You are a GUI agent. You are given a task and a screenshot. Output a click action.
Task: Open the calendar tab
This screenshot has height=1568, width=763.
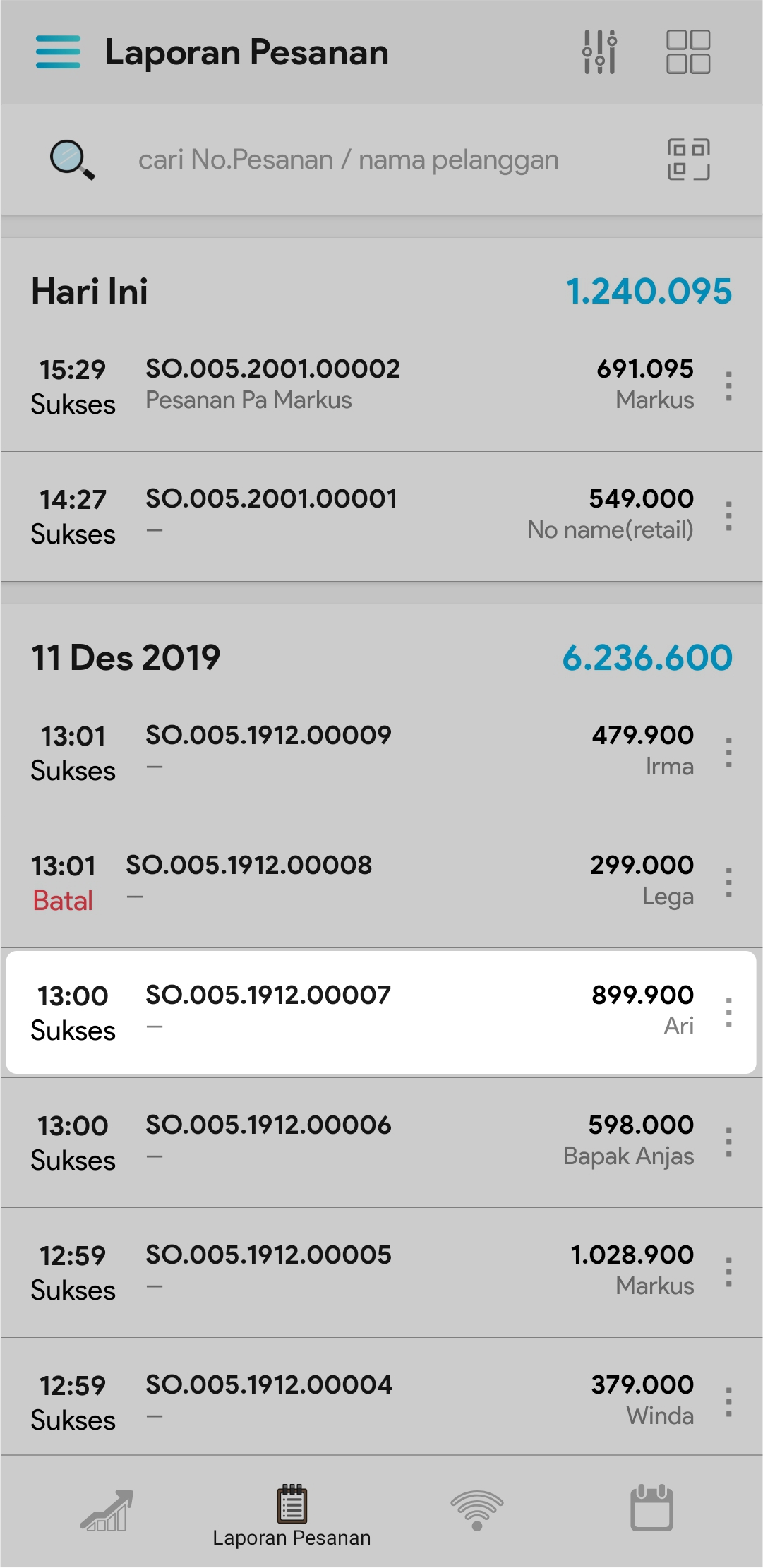[651, 1509]
